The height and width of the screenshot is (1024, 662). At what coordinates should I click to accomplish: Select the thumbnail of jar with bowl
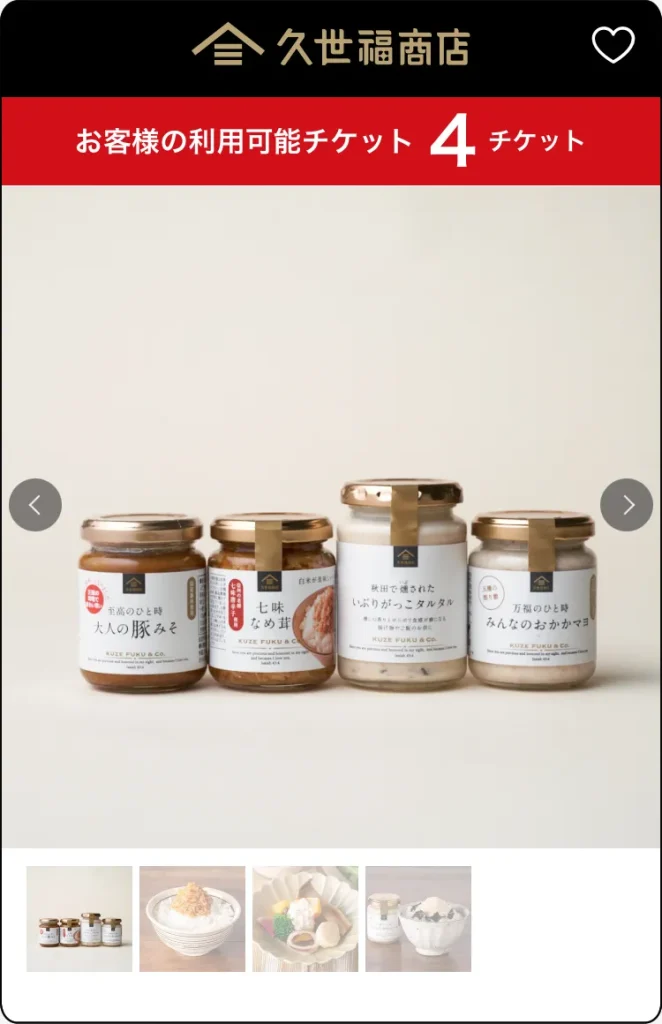pos(418,919)
